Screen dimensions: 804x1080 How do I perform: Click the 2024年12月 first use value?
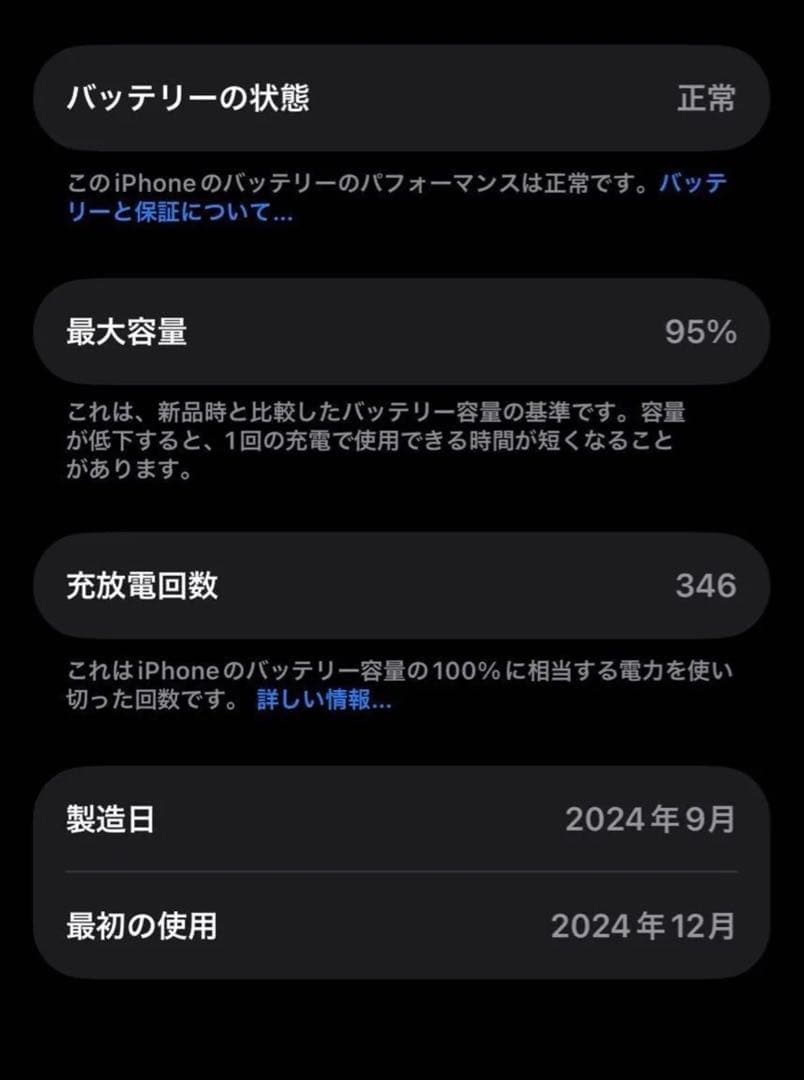point(642,925)
